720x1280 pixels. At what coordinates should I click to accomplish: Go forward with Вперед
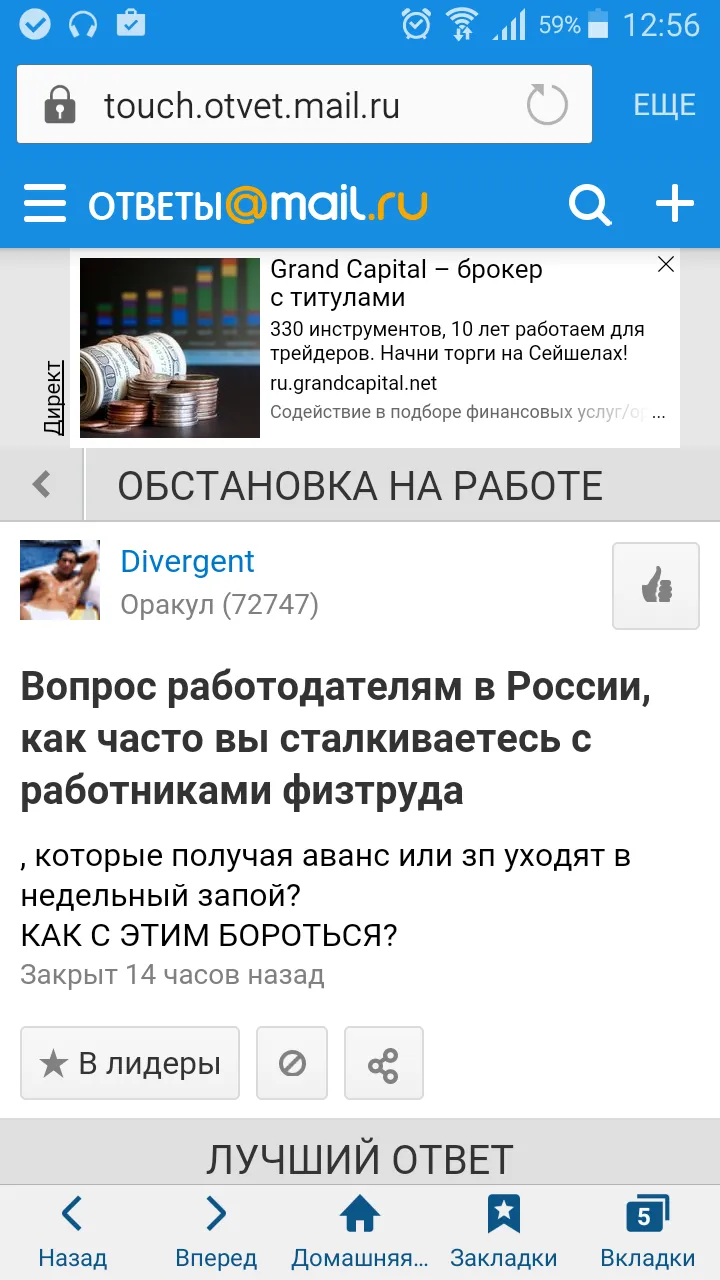[216, 1233]
